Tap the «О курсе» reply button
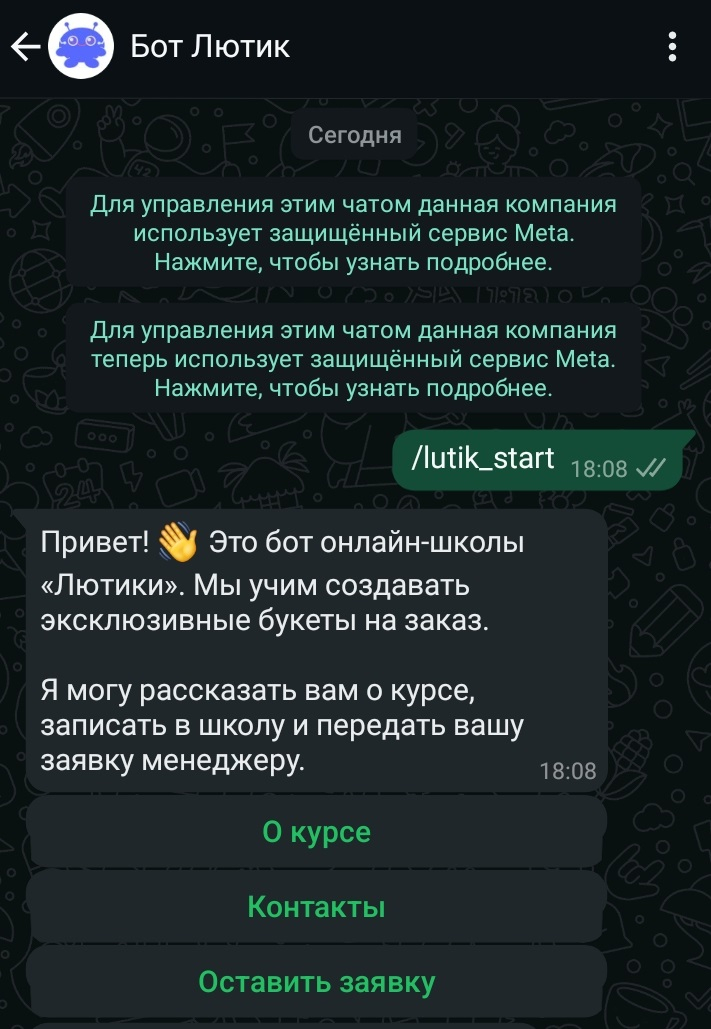Screen dimensions: 711x1029 coord(316,832)
